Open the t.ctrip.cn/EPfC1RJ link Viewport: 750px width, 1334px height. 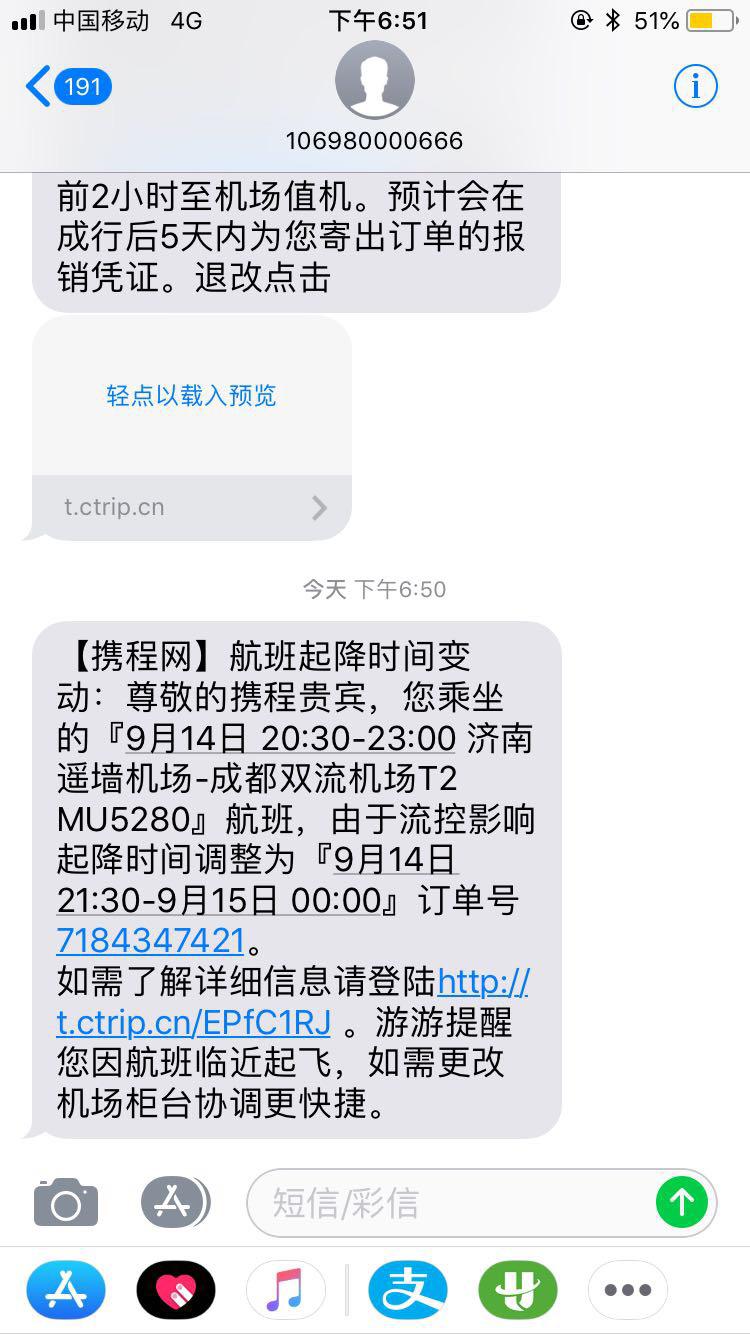(195, 1023)
